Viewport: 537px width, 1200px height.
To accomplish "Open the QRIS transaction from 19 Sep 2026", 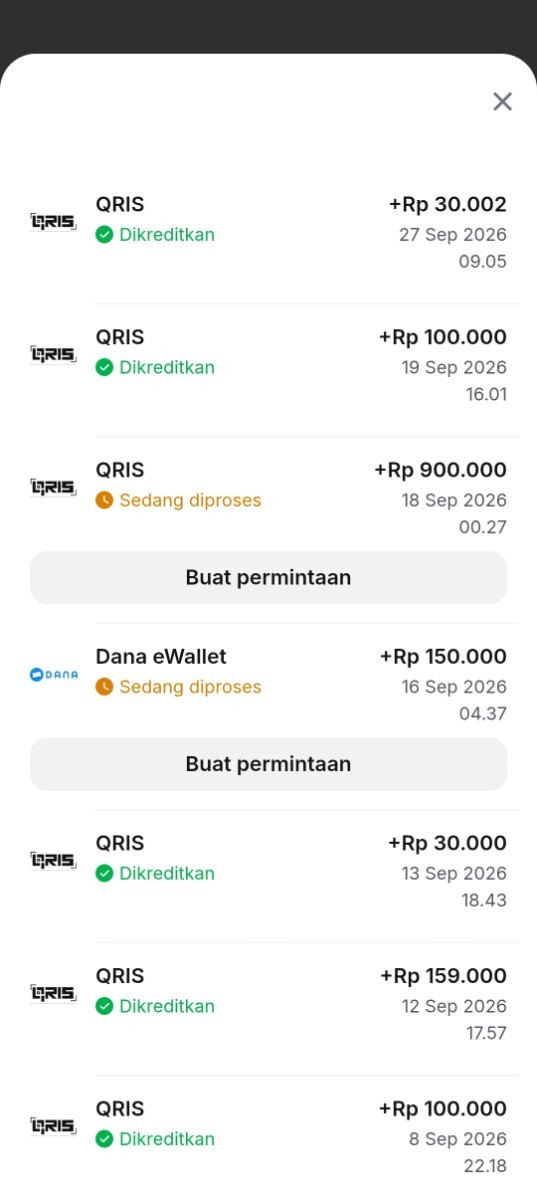I will tap(268, 366).
